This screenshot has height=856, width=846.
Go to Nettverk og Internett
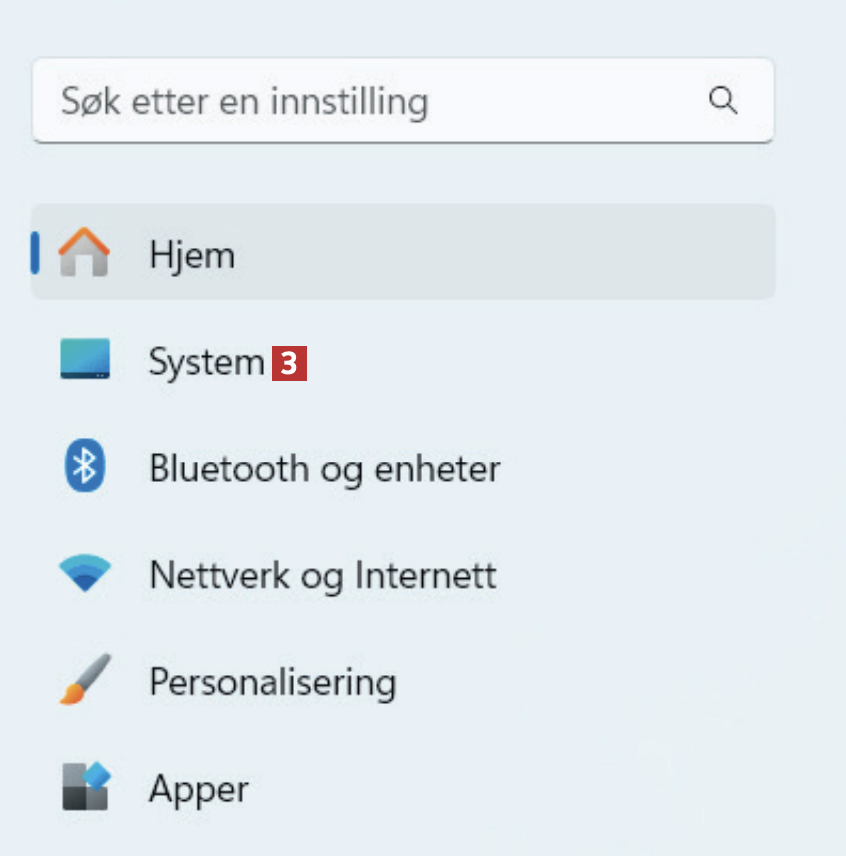322,575
